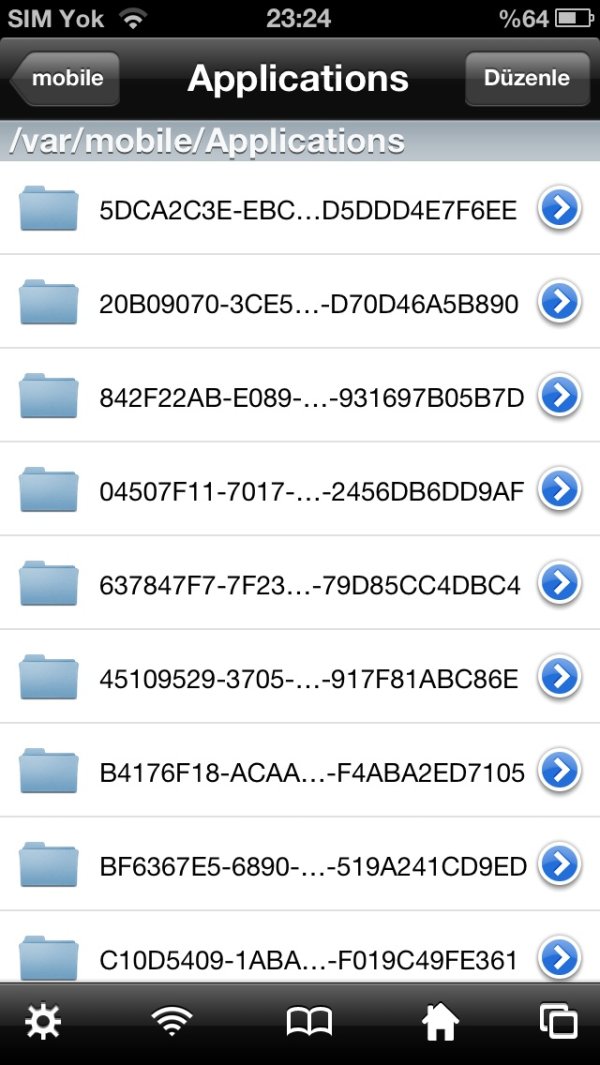Tap the Düzenle edit button
The height and width of the screenshot is (1065, 600).
[526, 79]
